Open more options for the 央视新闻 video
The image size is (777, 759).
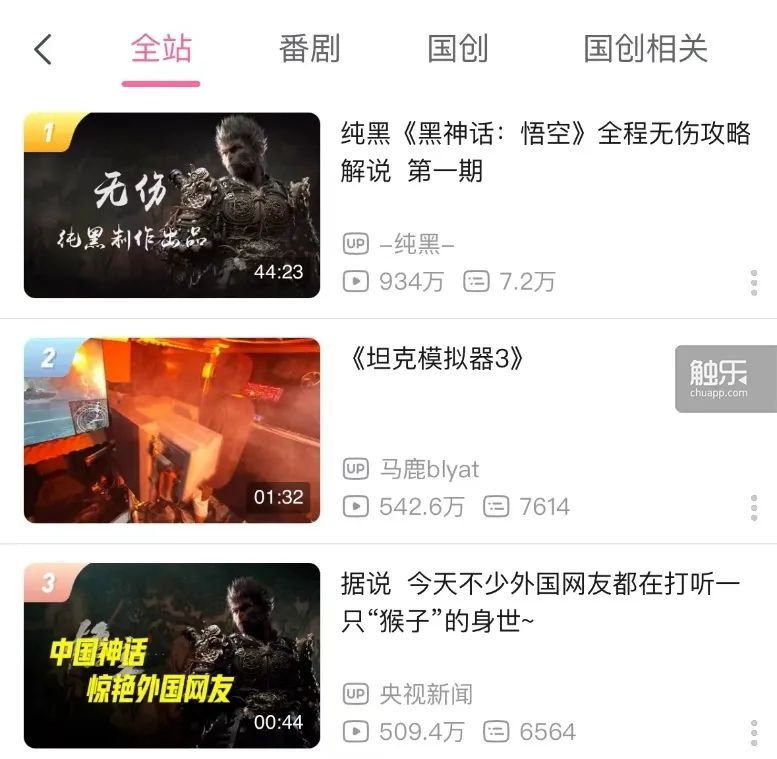754,732
